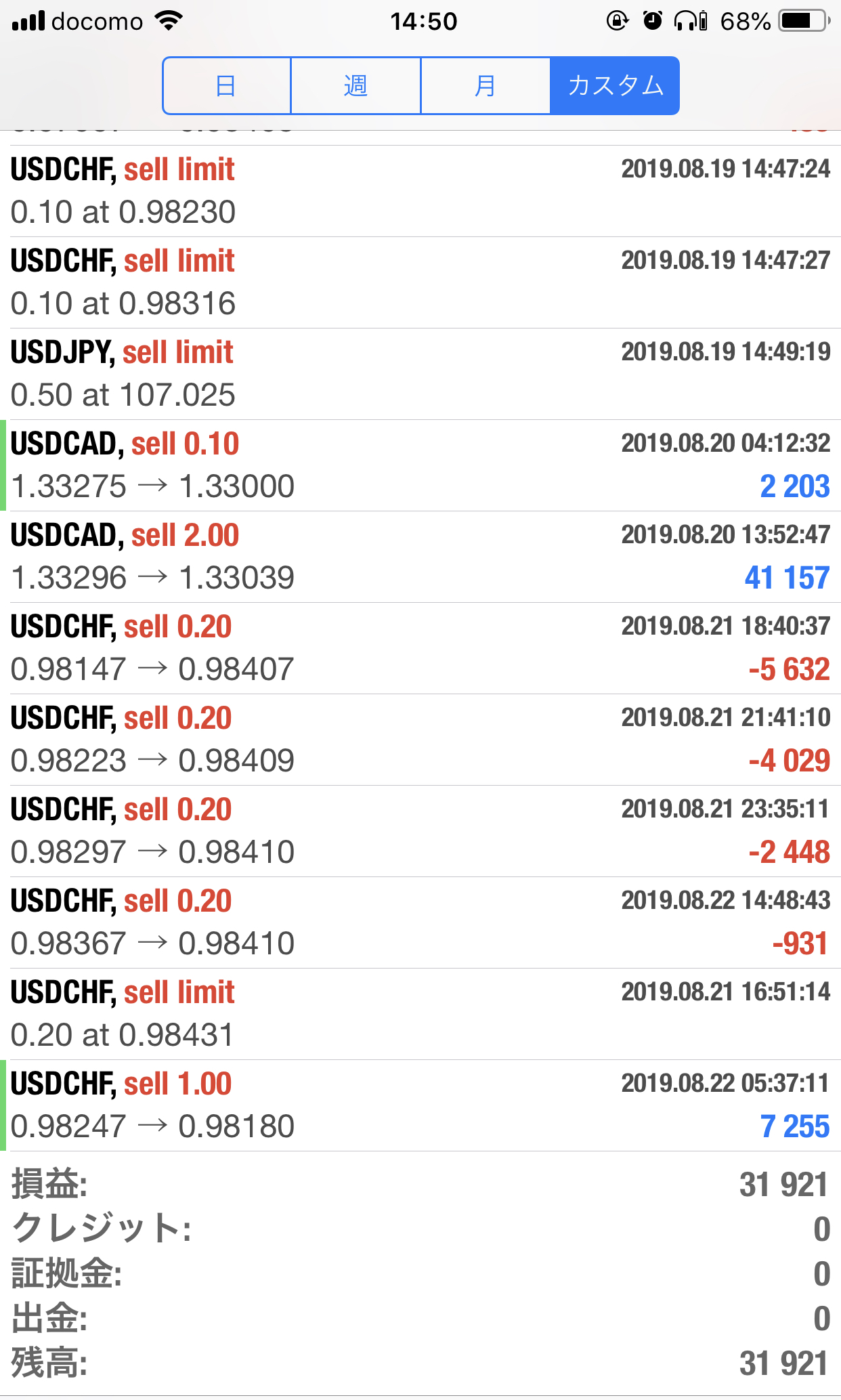The height and width of the screenshot is (1400, 841).
Task: Expand USDCHF sell 1.00 trade details
Action: [420, 1105]
